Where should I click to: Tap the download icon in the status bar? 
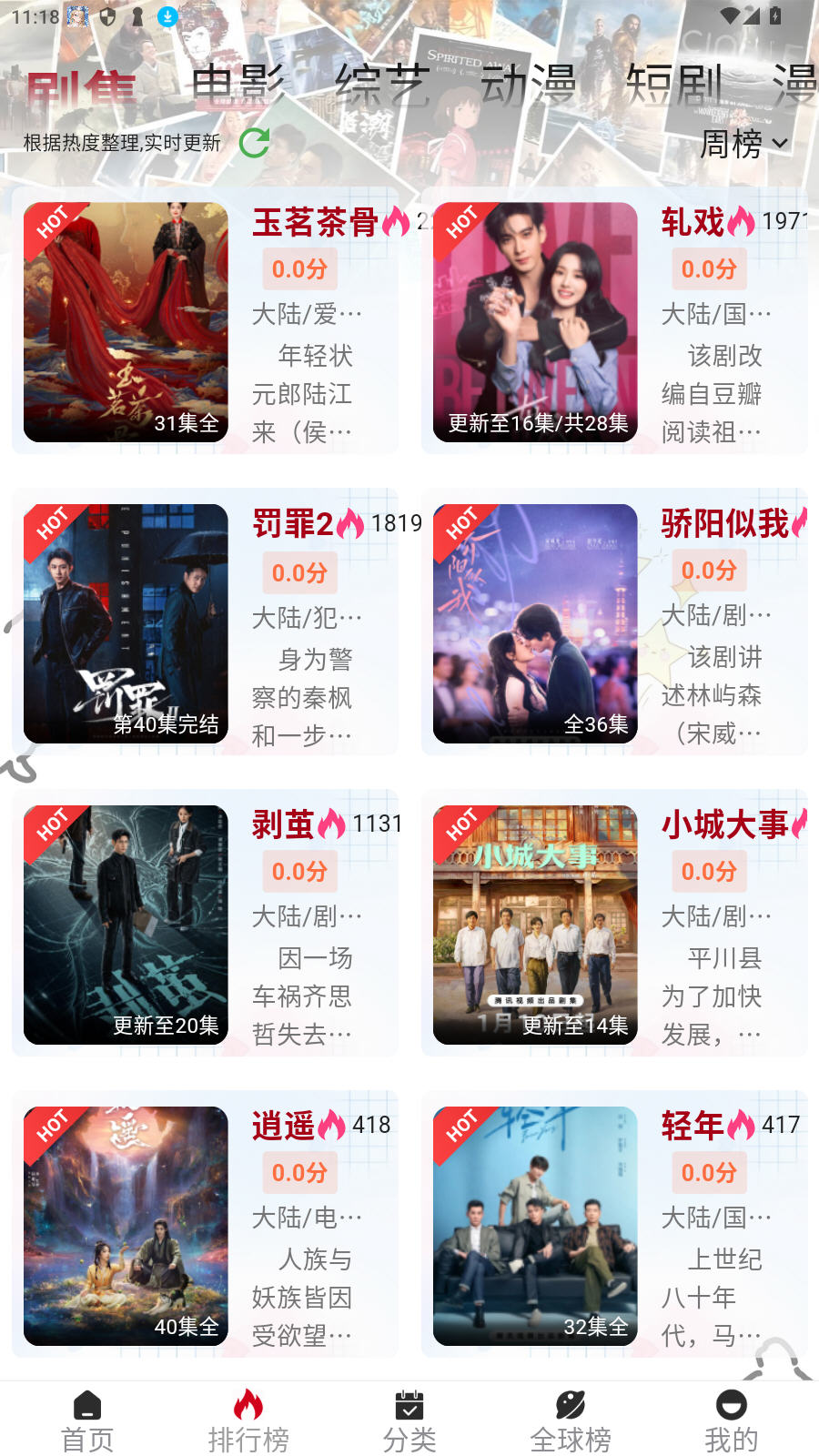click(x=167, y=16)
